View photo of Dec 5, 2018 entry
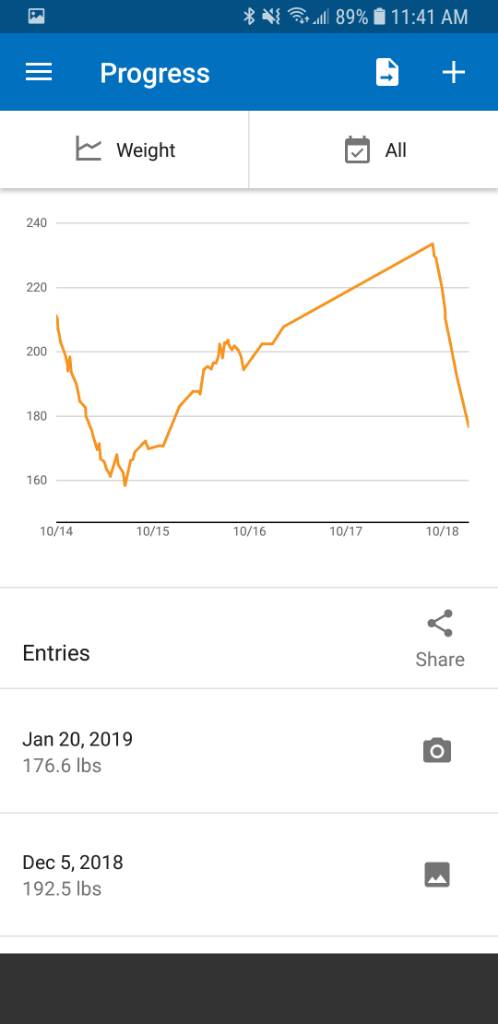 point(437,874)
